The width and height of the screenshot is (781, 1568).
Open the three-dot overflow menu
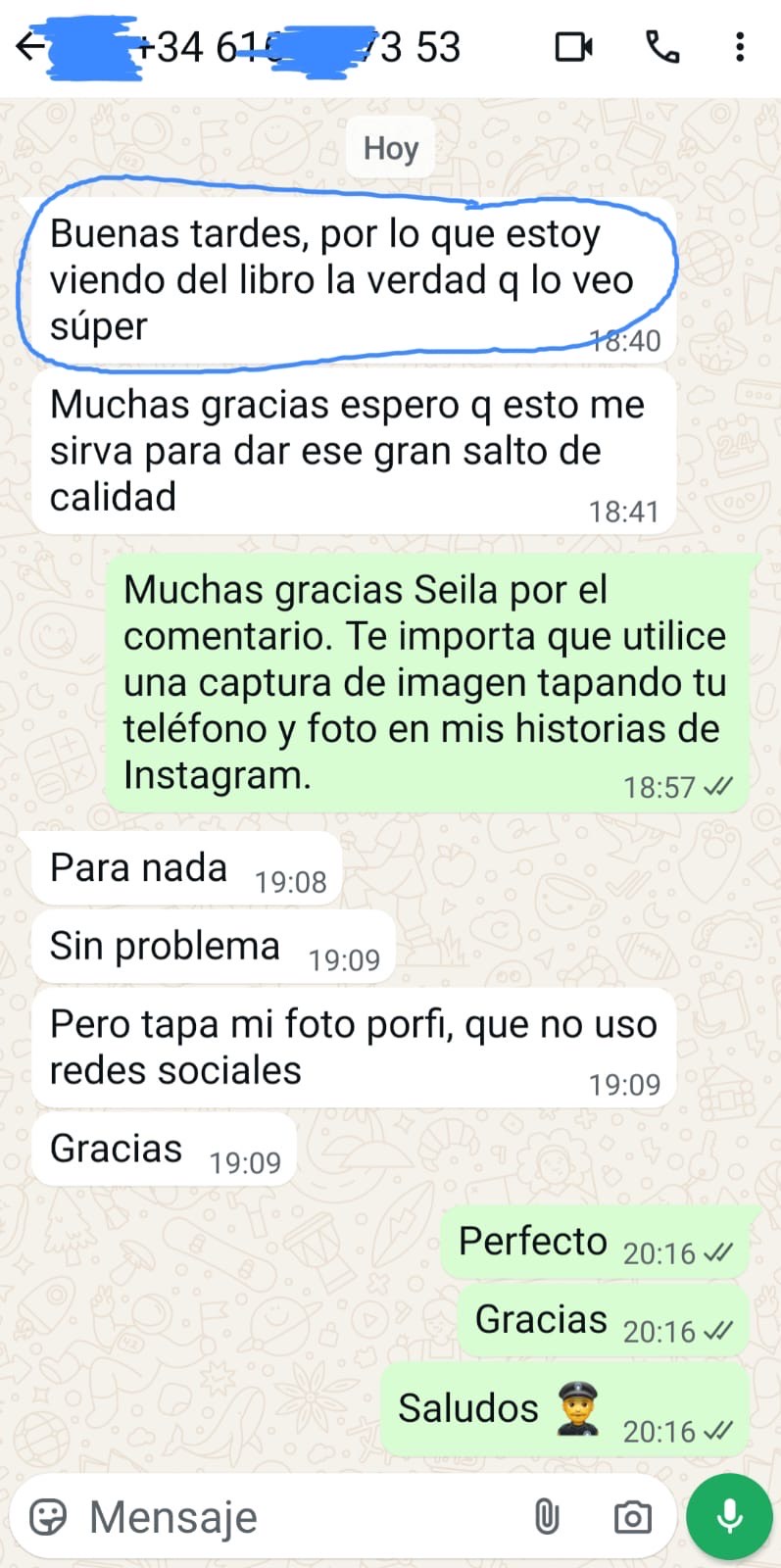coord(740,46)
